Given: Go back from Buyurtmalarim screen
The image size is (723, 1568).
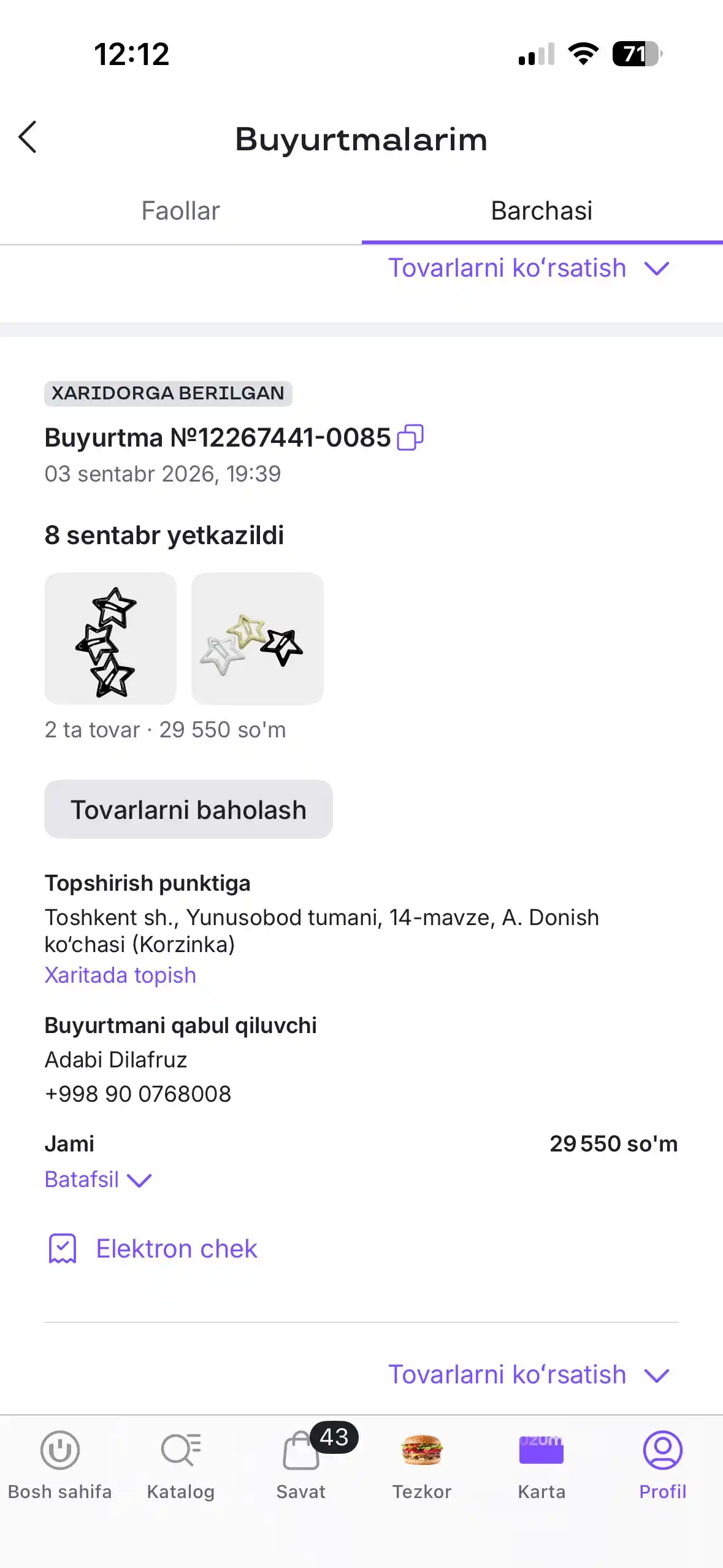Looking at the screenshot, I should [x=28, y=137].
